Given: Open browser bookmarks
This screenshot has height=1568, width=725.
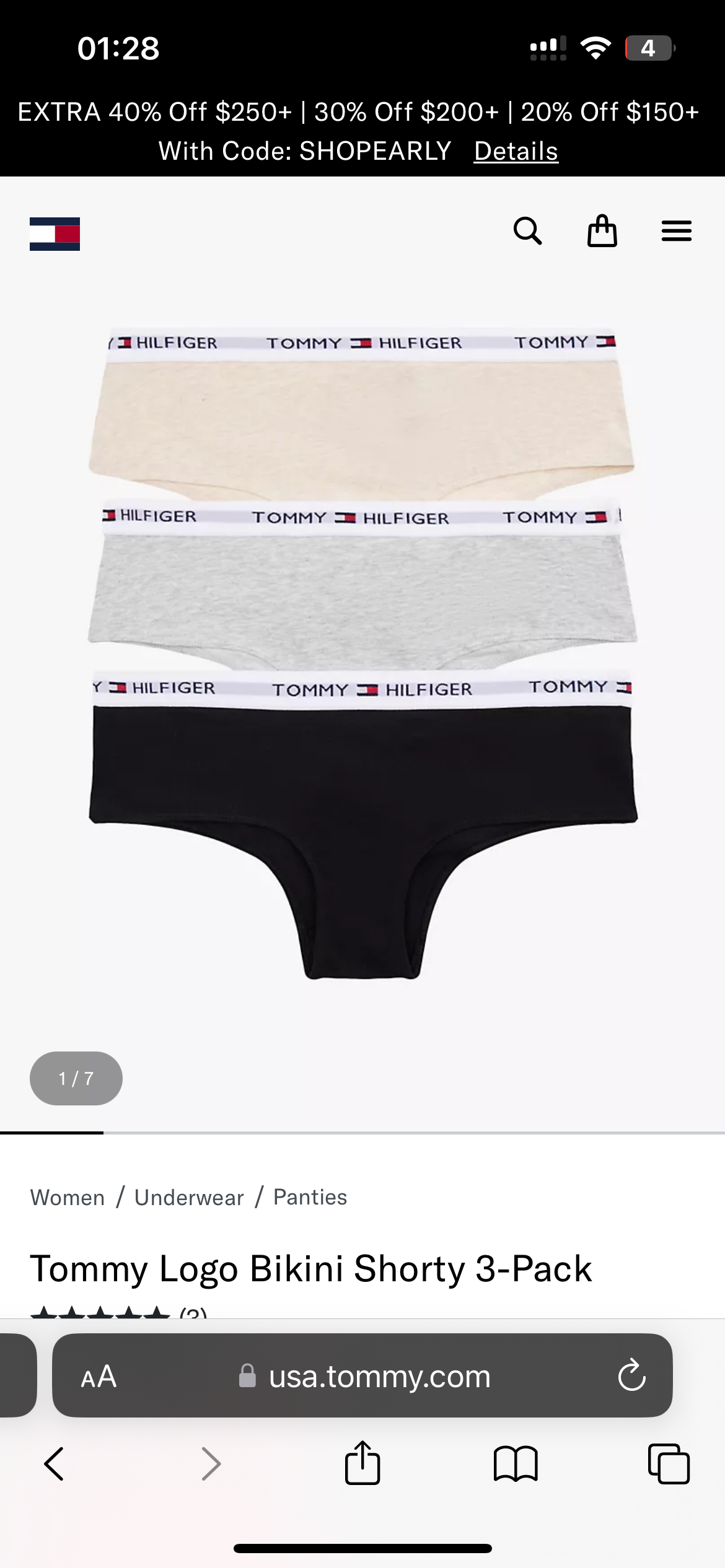Looking at the screenshot, I should click(516, 1464).
